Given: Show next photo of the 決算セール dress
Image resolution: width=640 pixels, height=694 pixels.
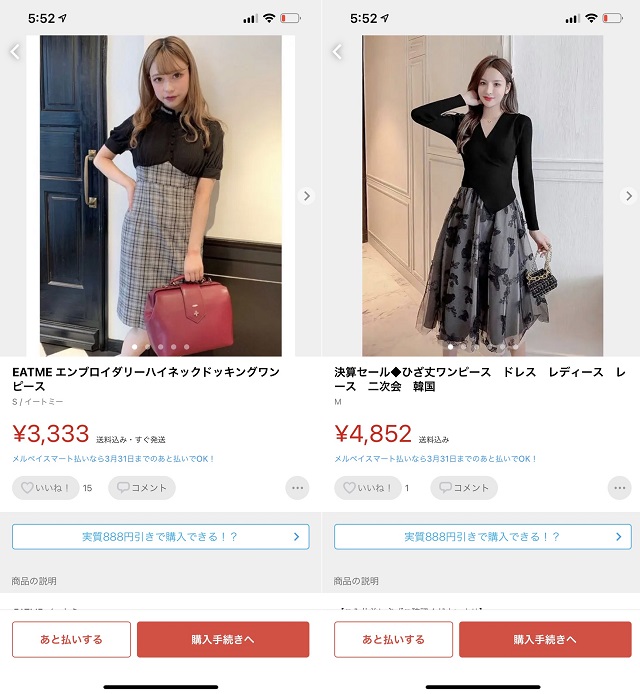Looking at the screenshot, I should tap(628, 196).
